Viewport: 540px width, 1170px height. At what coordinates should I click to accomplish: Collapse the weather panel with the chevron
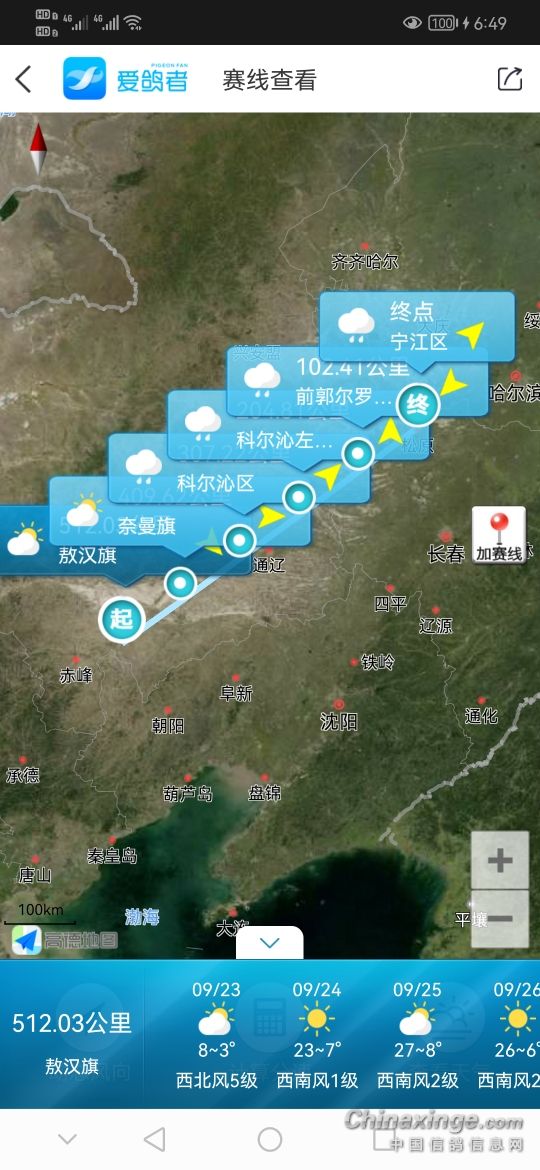coord(269,942)
